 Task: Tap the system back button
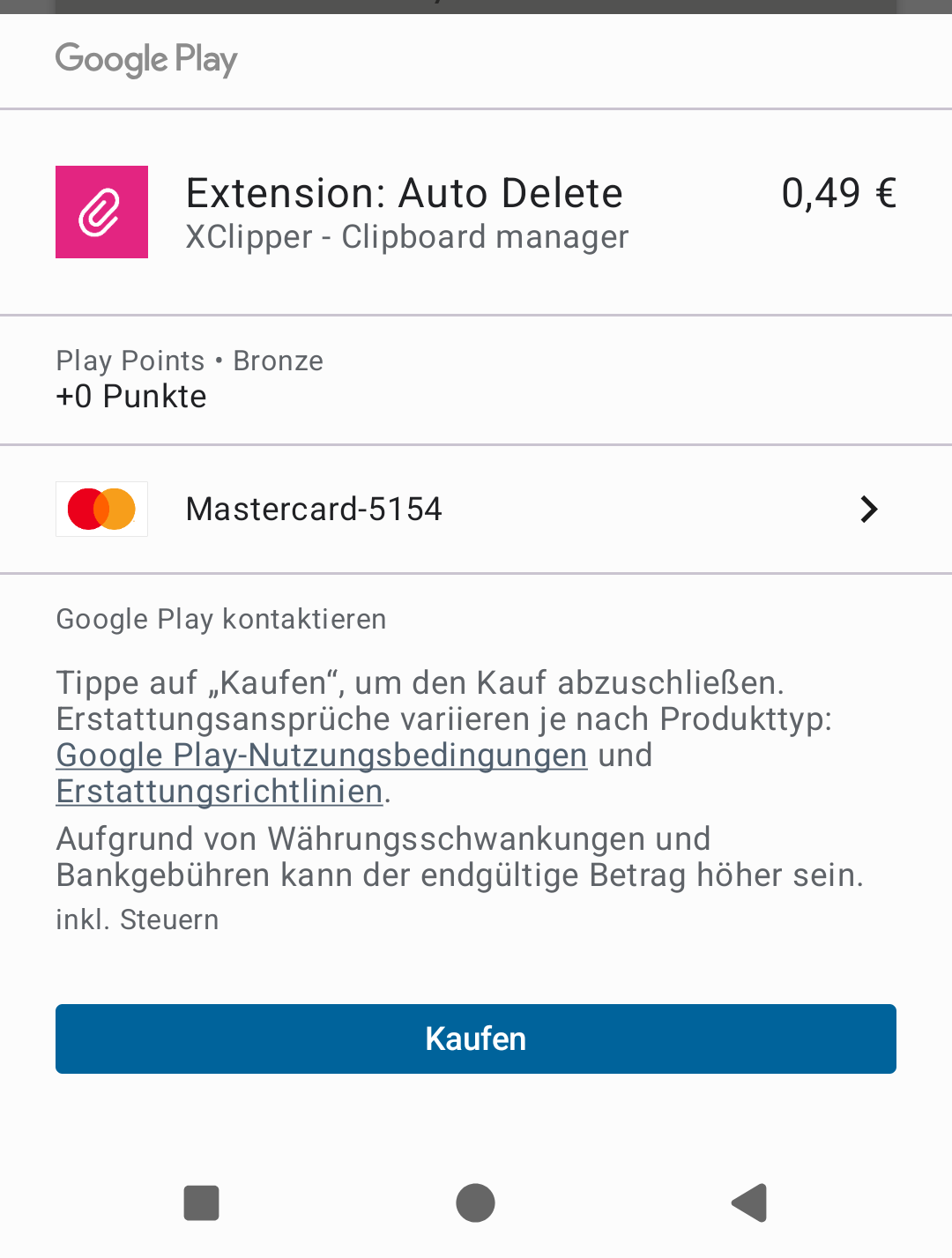tap(750, 1202)
